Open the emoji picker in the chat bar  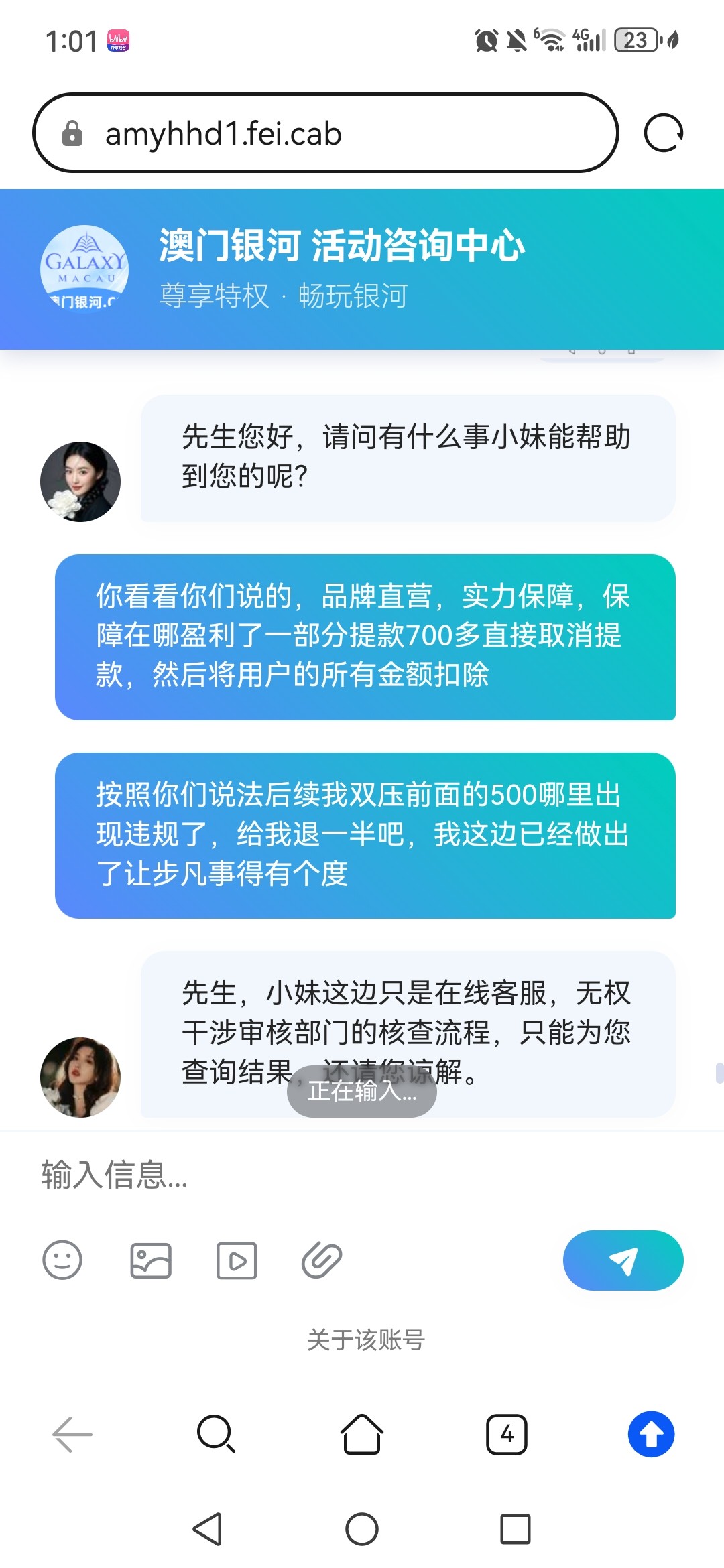pos(62,1260)
